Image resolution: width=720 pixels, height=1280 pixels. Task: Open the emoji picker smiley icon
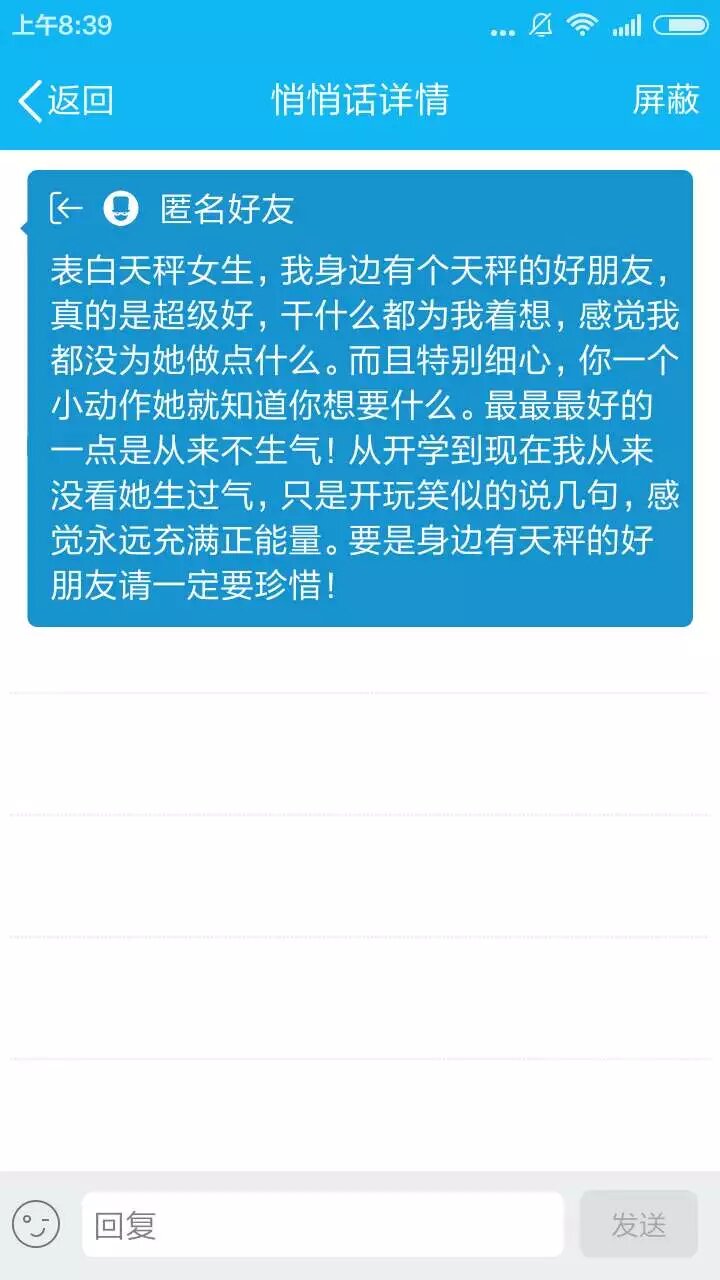point(36,1224)
